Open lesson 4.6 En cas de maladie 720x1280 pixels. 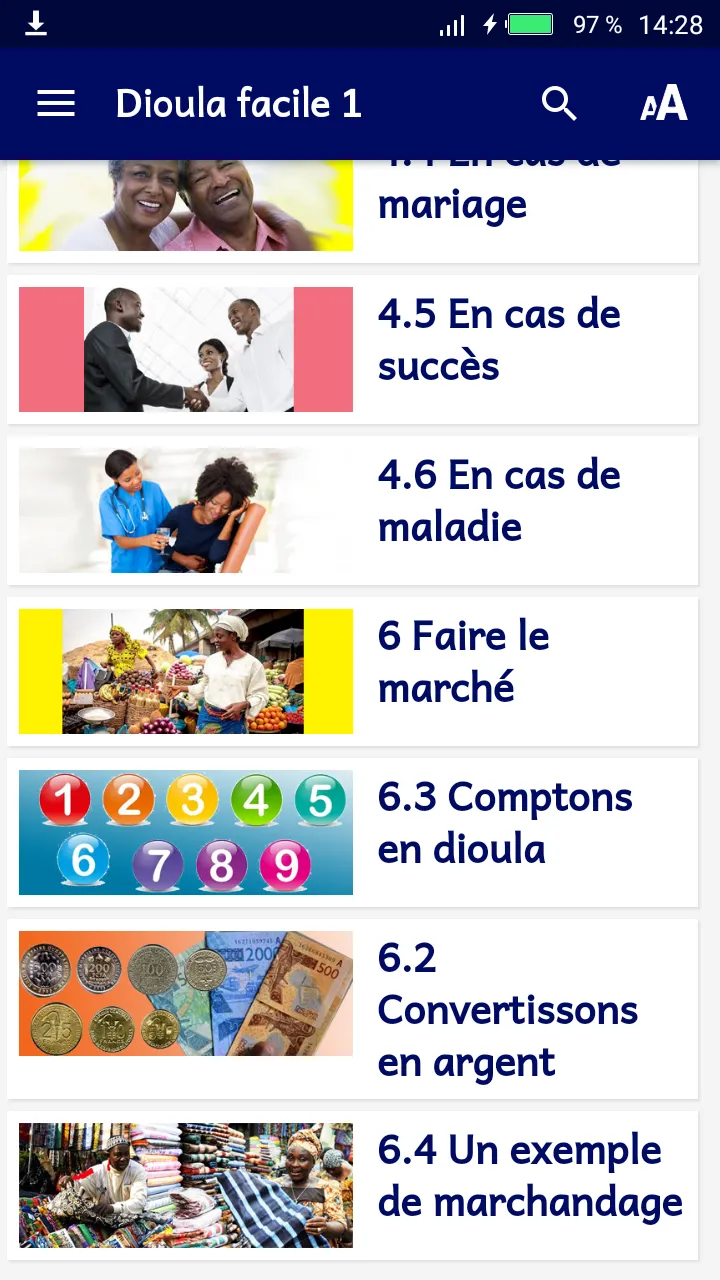pos(352,510)
